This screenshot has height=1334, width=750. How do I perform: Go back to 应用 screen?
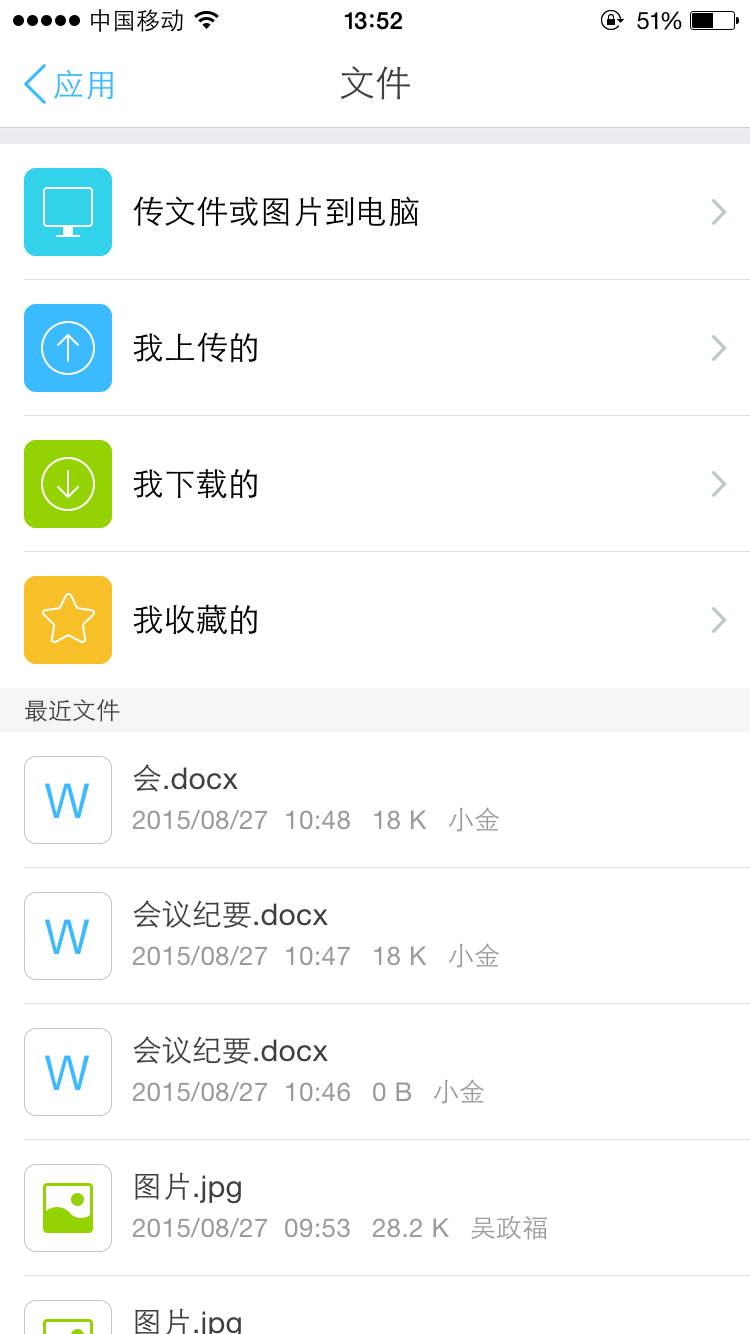(70, 84)
